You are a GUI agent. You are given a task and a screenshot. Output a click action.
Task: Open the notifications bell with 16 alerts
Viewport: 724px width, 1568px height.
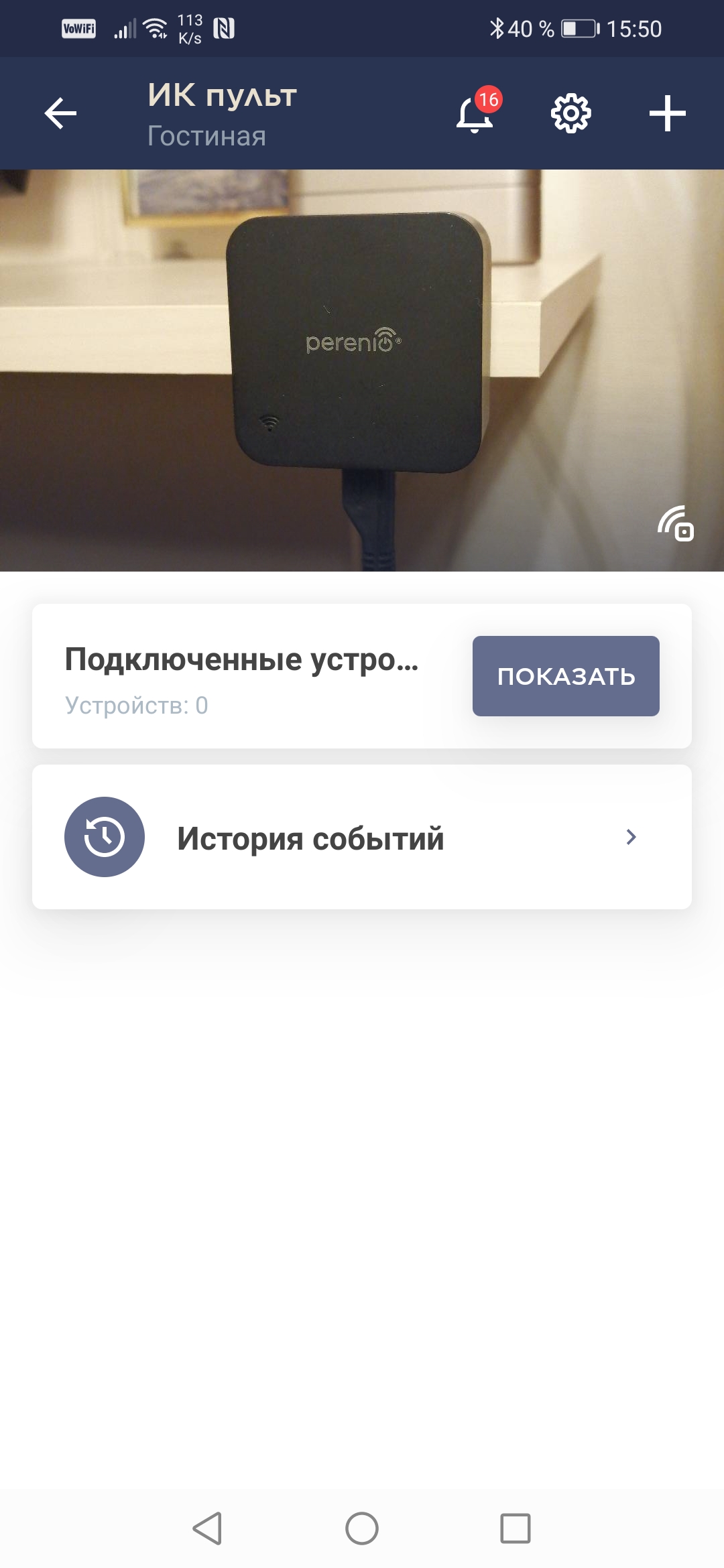coord(475,113)
